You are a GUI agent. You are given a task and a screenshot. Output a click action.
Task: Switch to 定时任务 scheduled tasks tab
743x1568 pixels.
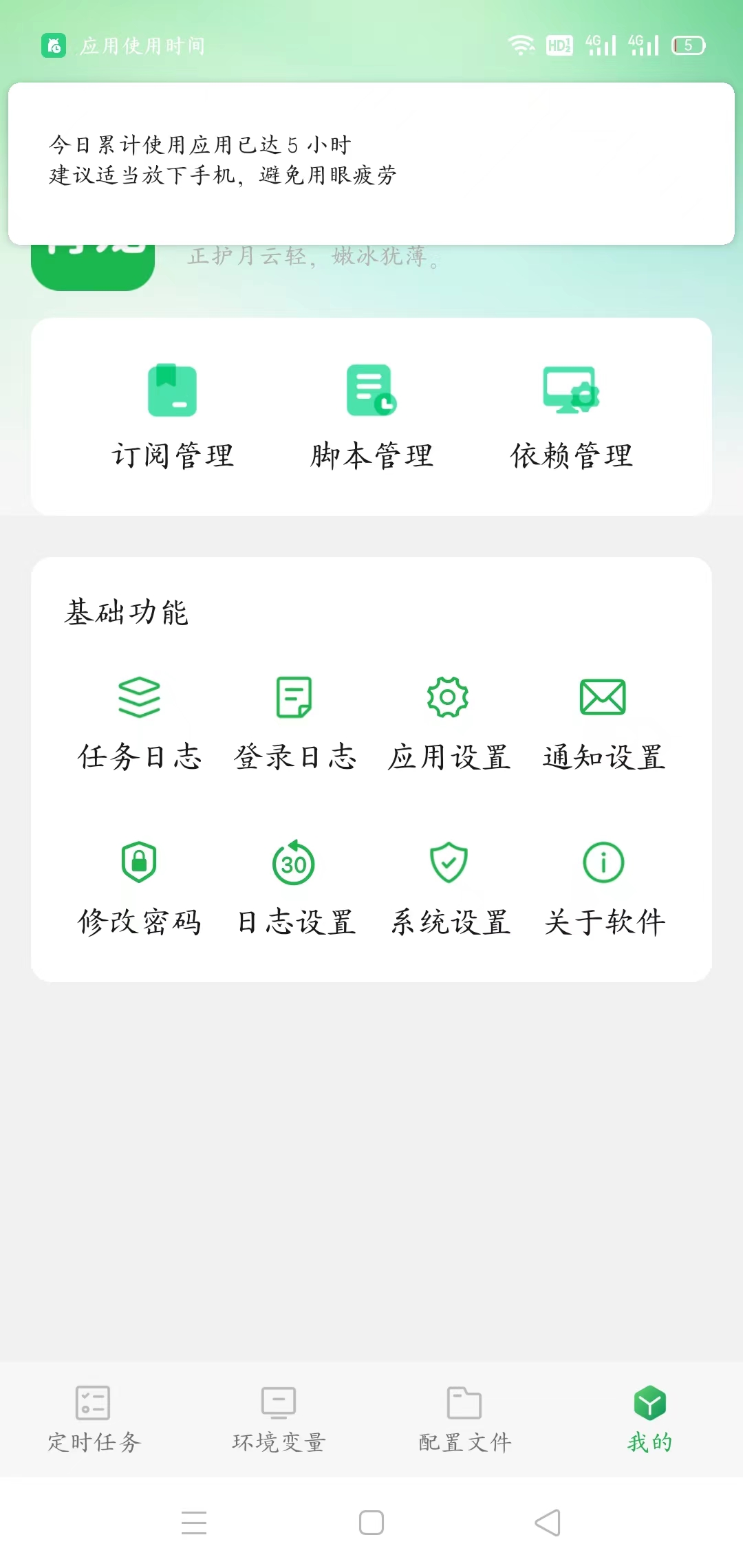coord(93,1420)
